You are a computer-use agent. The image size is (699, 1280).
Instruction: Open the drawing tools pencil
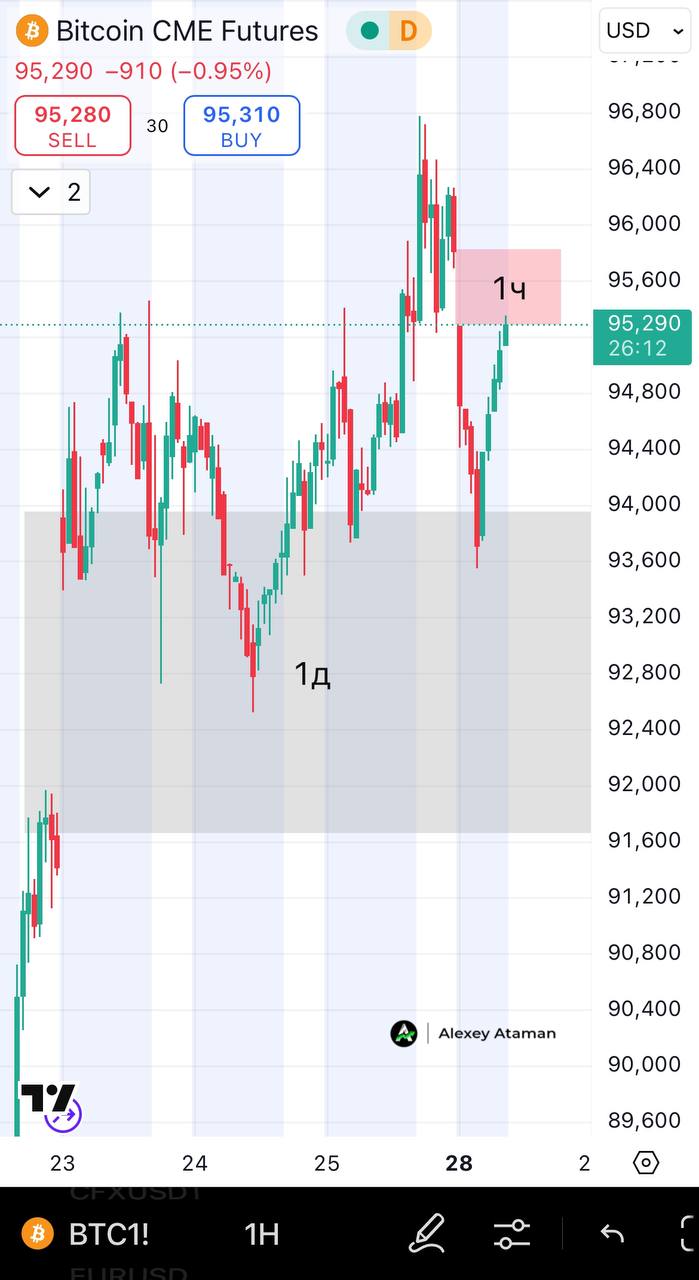(427, 1234)
